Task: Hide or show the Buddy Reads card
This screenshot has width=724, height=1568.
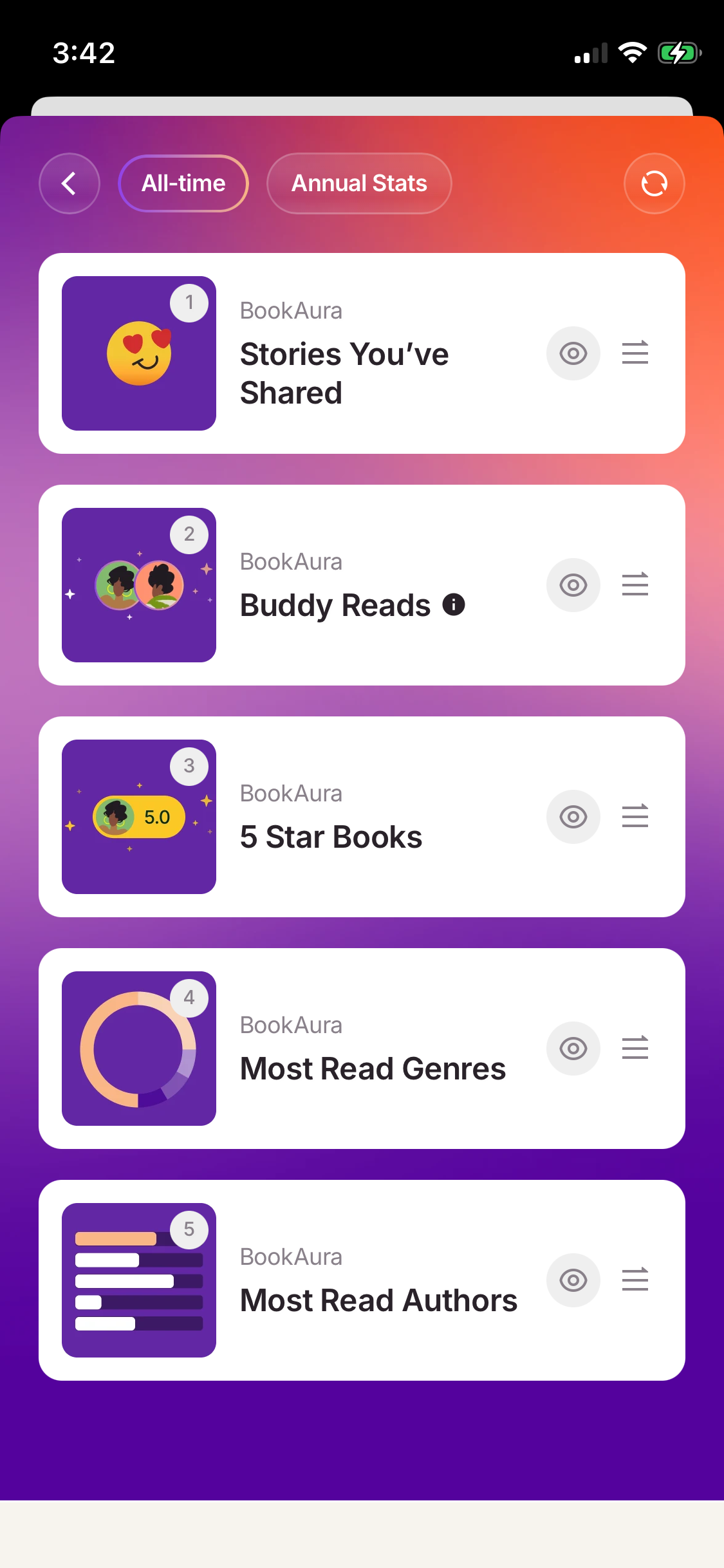Action: [x=573, y=585]
